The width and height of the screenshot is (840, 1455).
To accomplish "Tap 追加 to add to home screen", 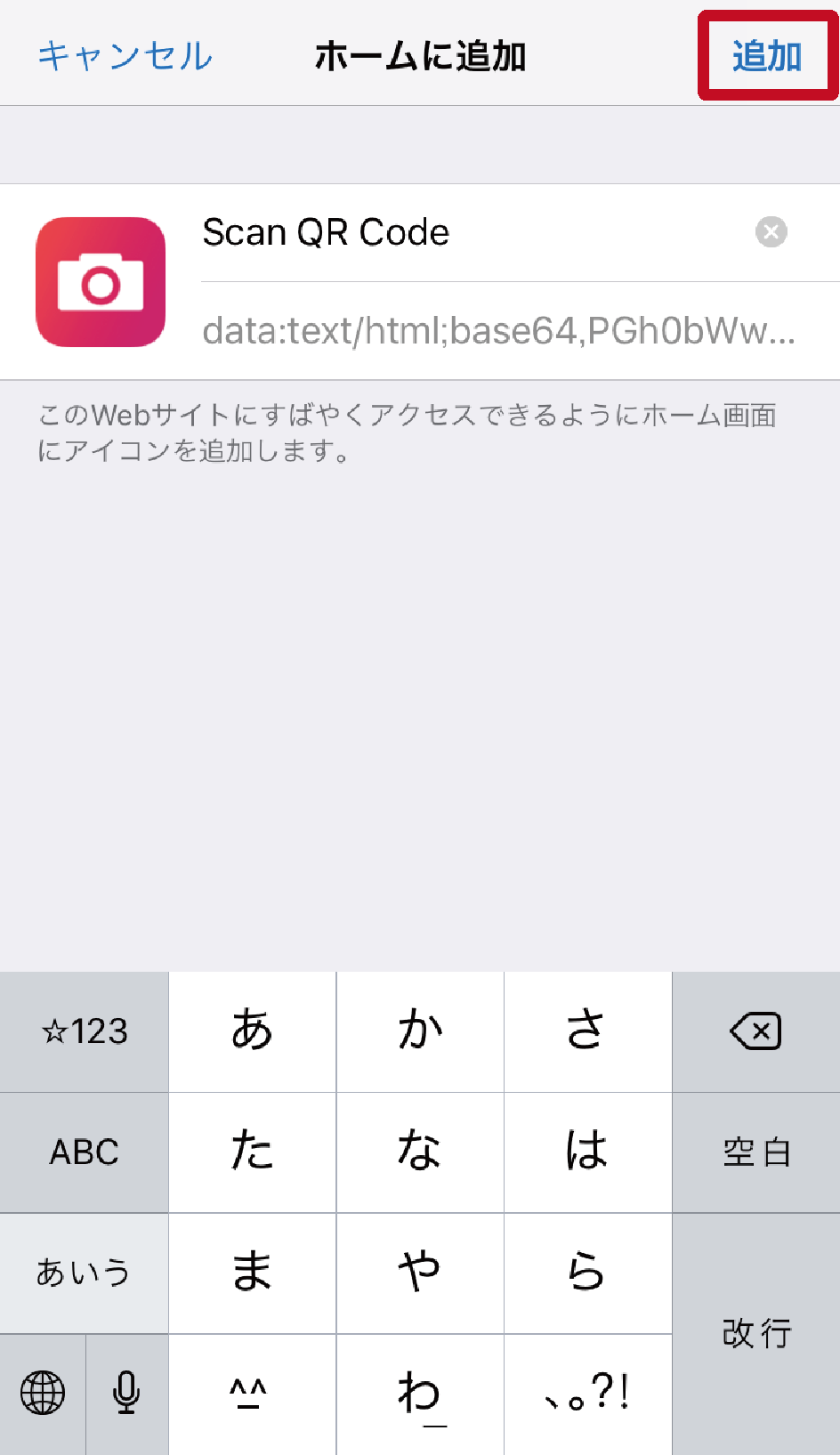I will click(x=767, y=56).
